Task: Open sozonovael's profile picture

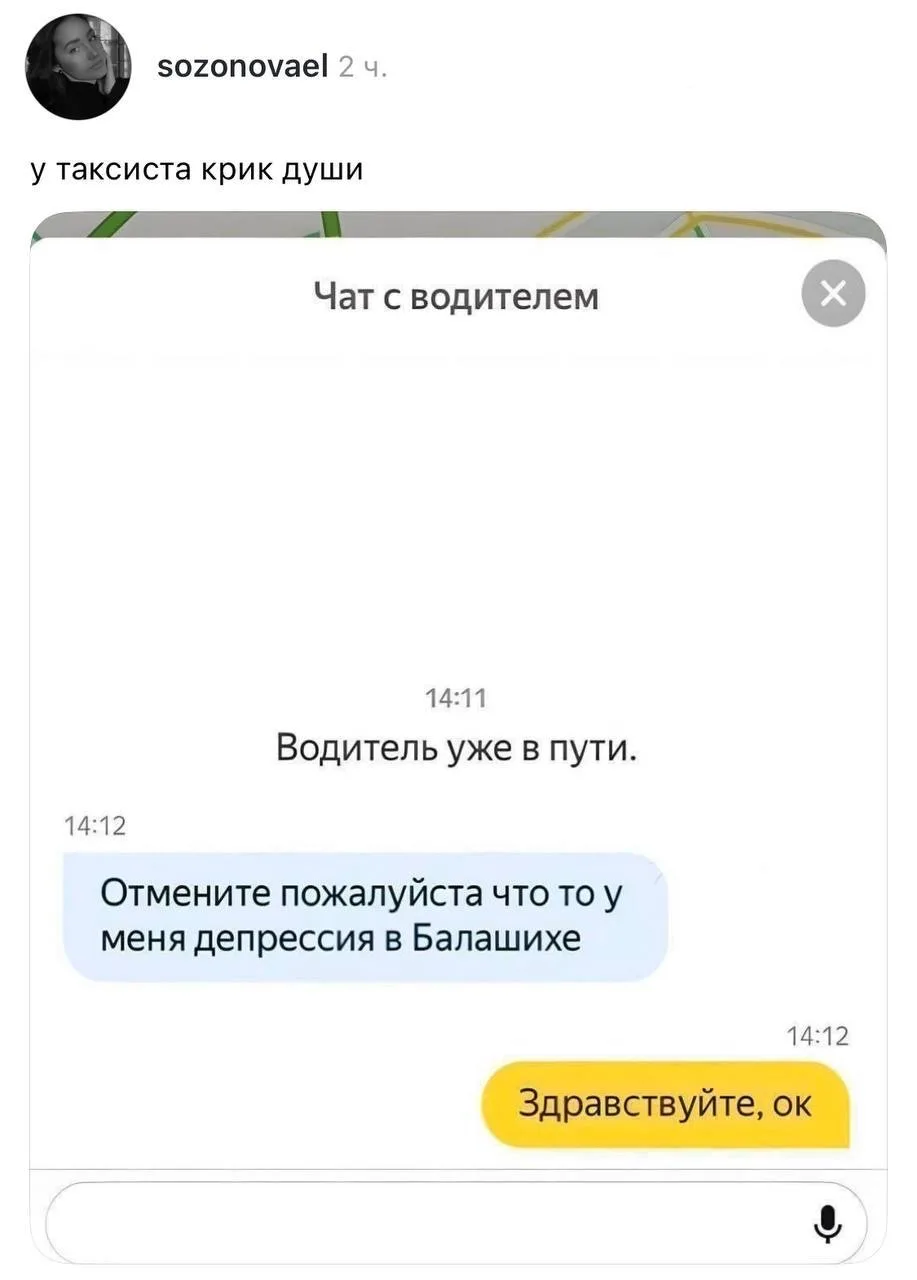Action: 79,67
